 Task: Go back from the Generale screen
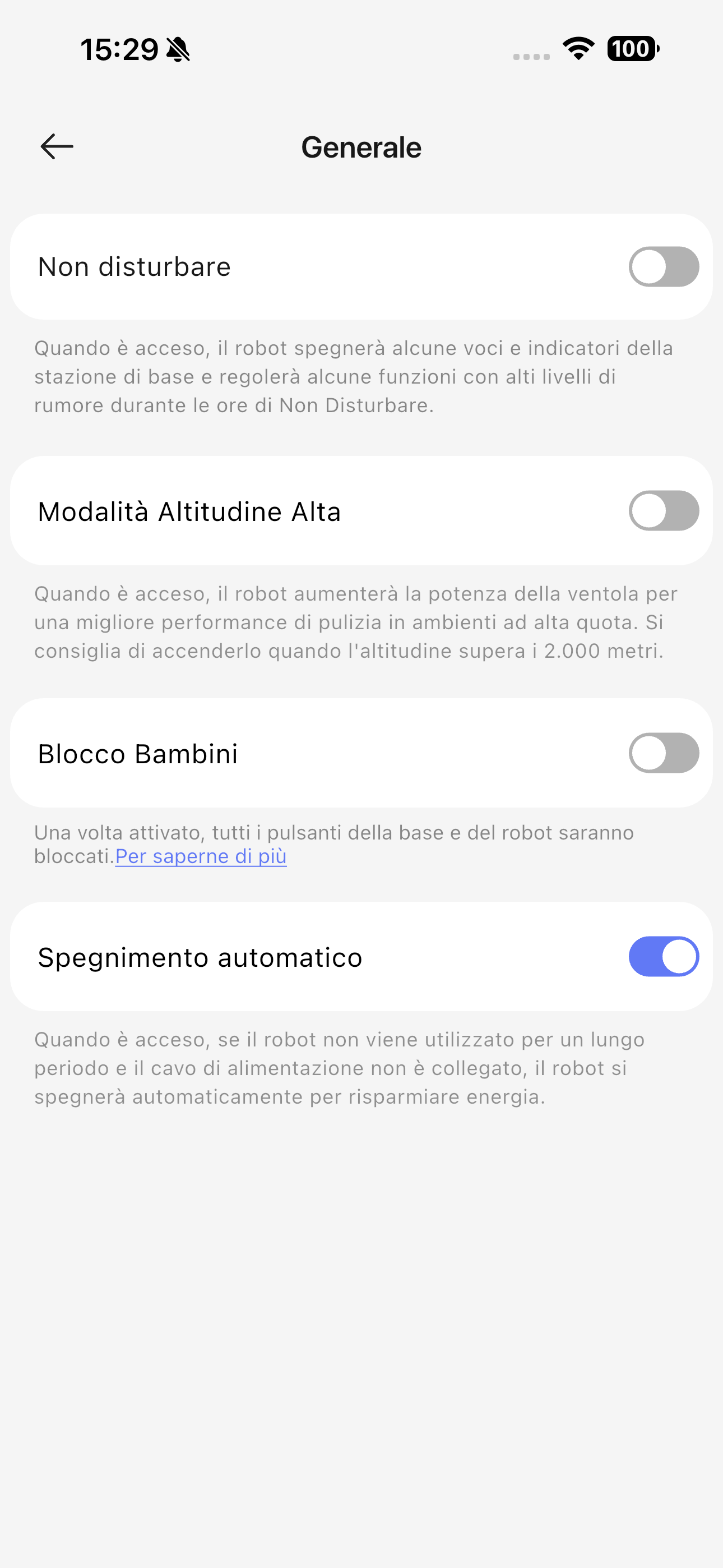(57, 147)
